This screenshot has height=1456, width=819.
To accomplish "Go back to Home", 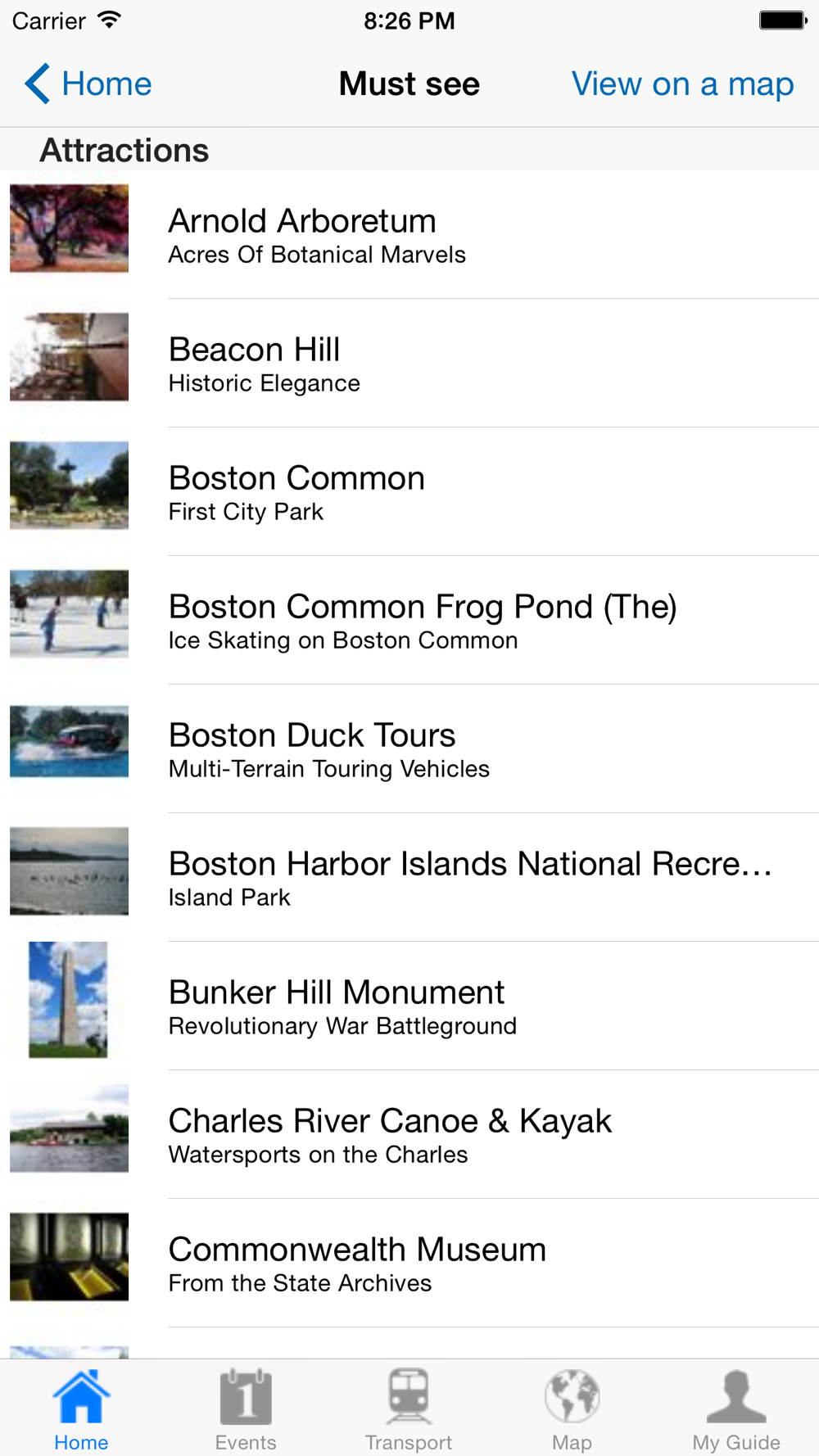I will [88, 84].
